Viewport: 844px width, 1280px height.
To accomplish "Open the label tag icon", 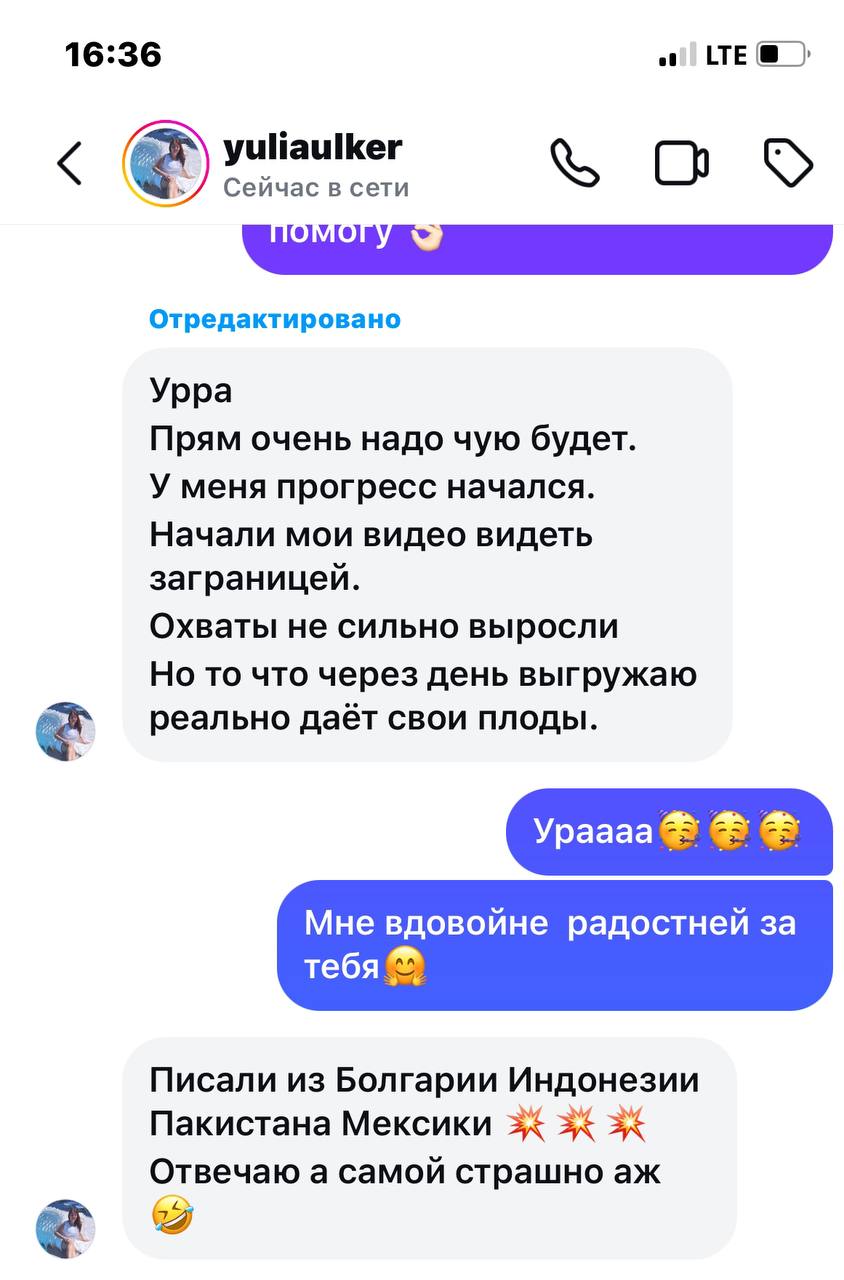I will coord(788,163).
